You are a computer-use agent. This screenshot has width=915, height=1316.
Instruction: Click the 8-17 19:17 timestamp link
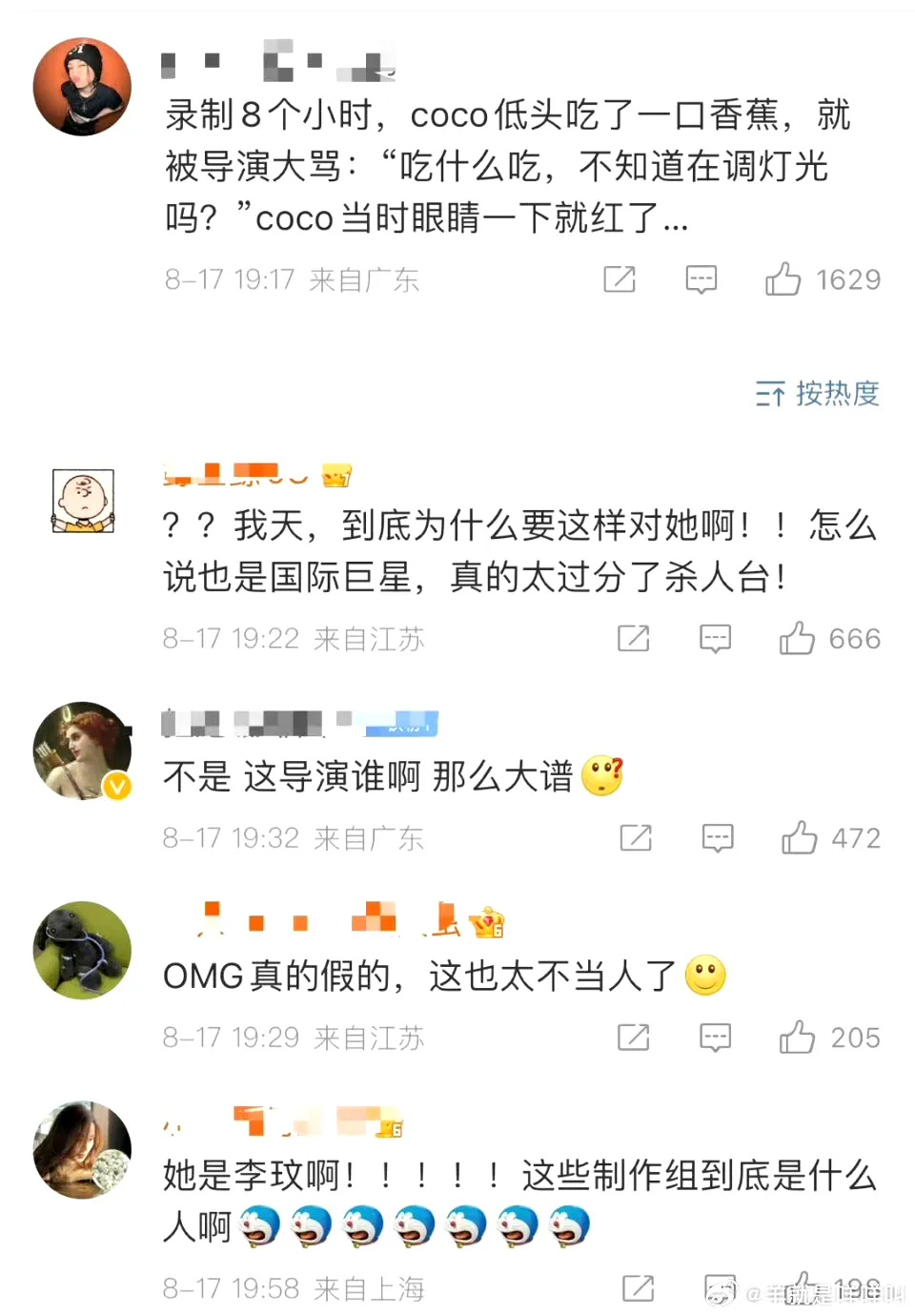pos(231,279)
